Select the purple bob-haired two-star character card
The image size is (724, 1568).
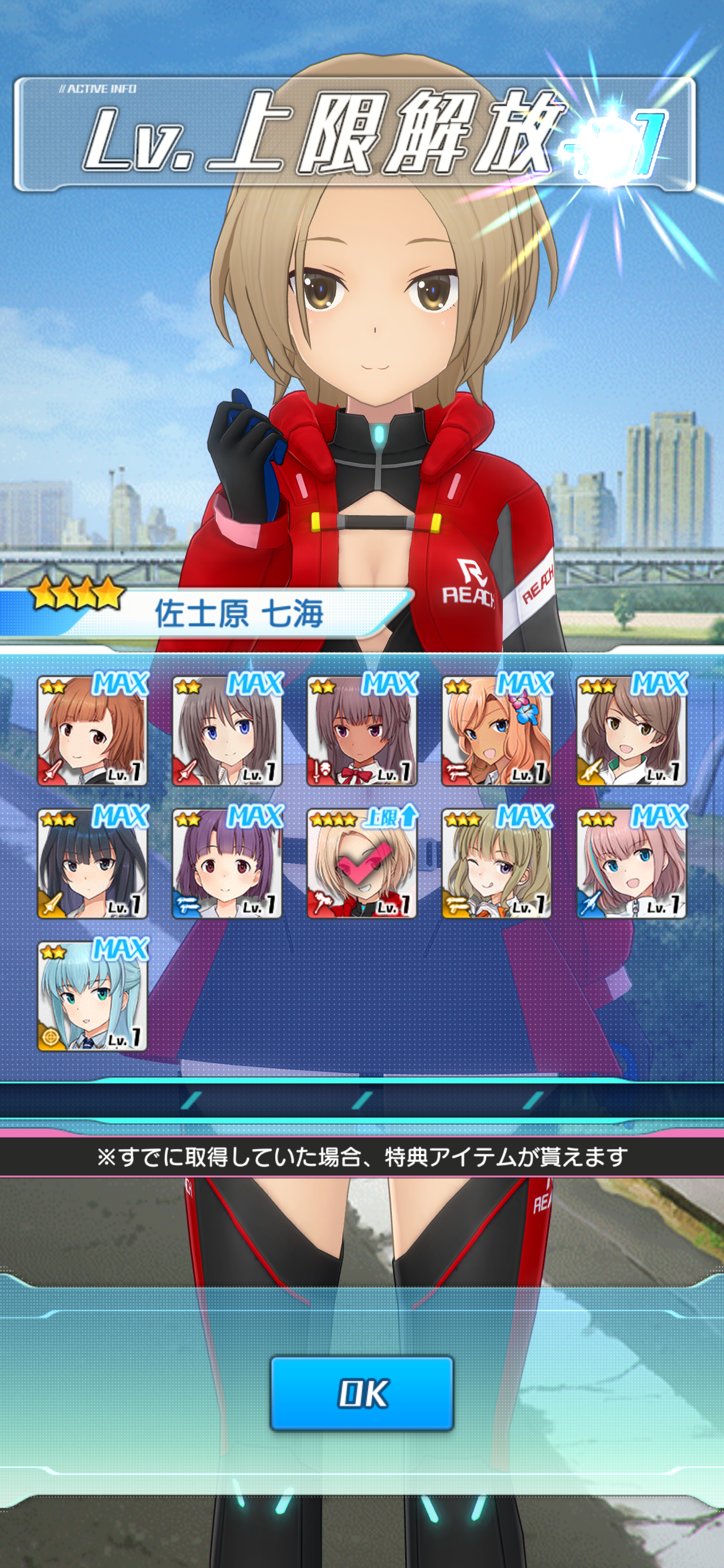tap(227, 863)
